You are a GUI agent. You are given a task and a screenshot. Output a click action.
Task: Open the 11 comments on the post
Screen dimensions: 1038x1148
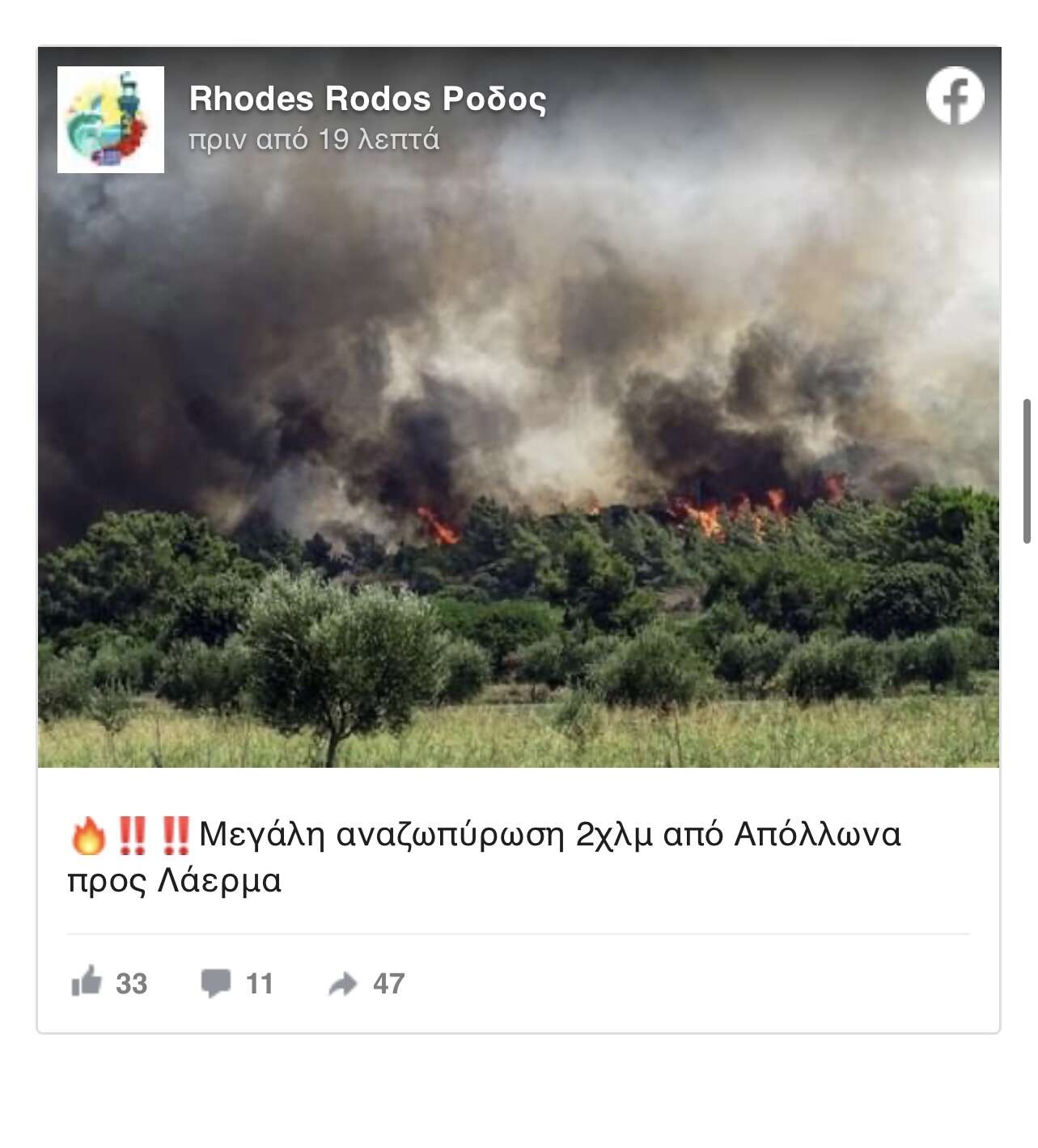(216, 982)
